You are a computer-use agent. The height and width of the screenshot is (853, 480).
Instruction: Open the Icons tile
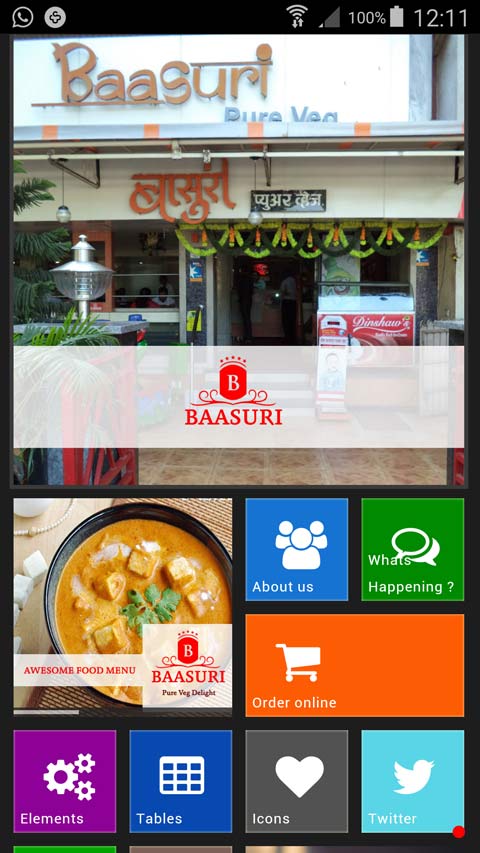[x=297, y=781]
